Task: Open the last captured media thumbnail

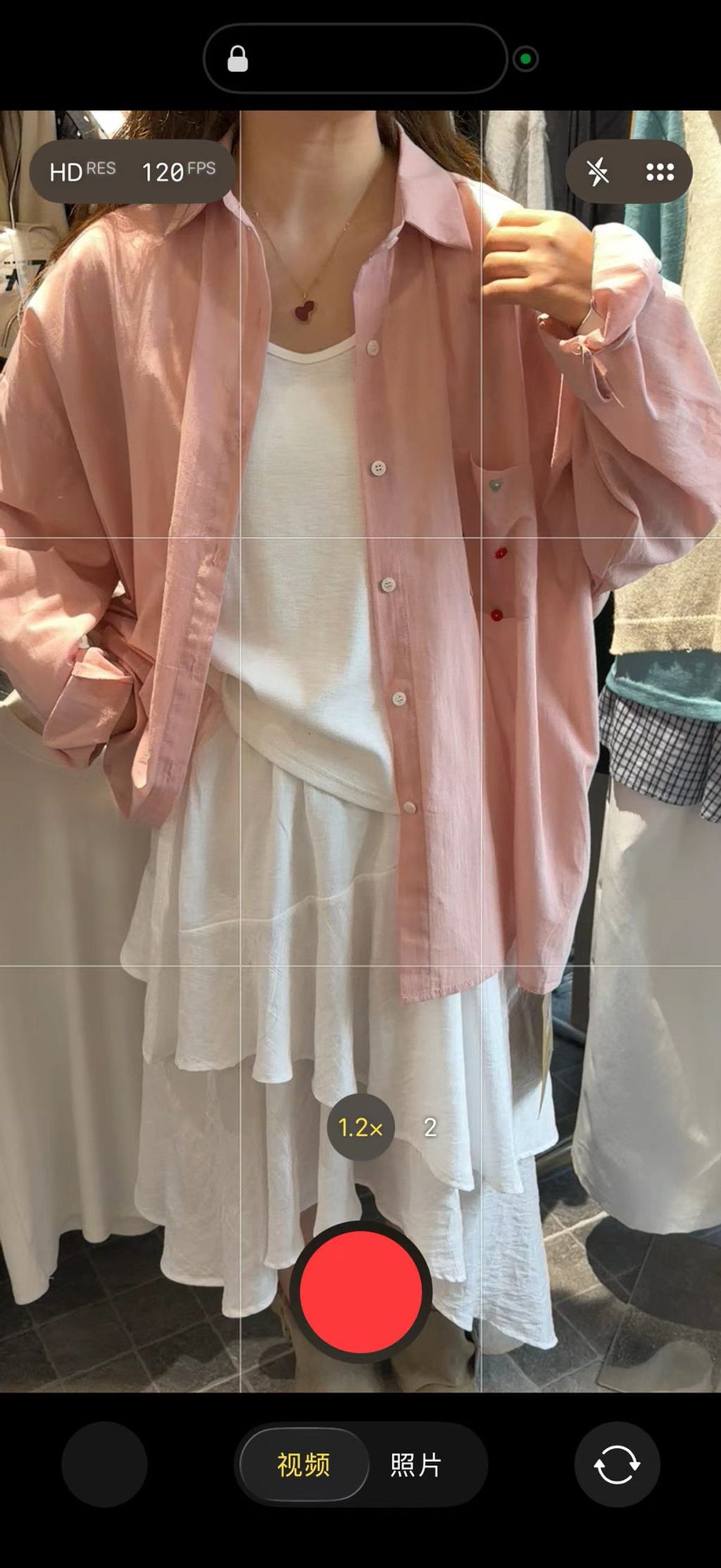Action: click(x=104, y=1464)
